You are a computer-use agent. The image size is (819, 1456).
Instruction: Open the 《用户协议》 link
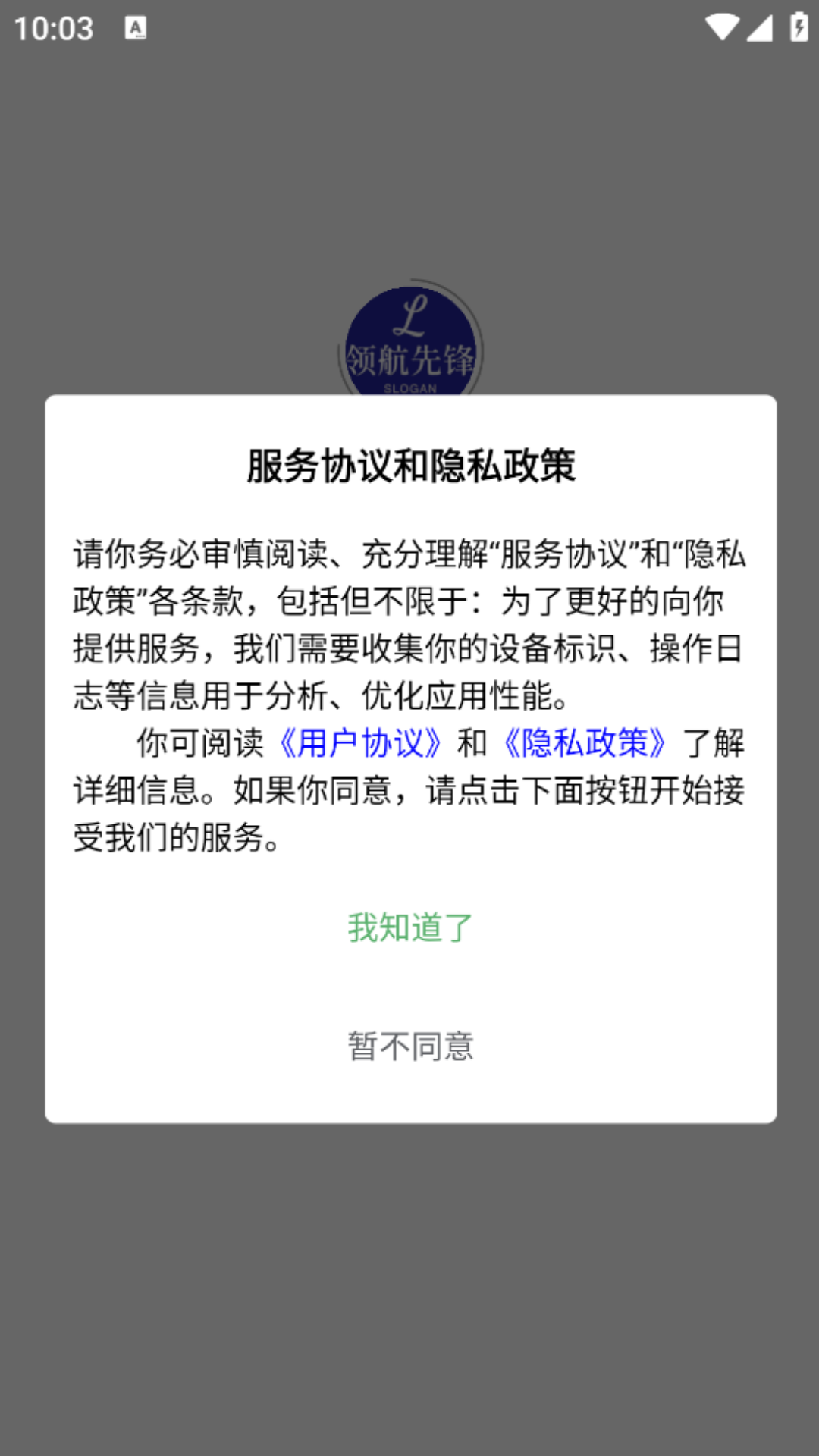(360, 743)
